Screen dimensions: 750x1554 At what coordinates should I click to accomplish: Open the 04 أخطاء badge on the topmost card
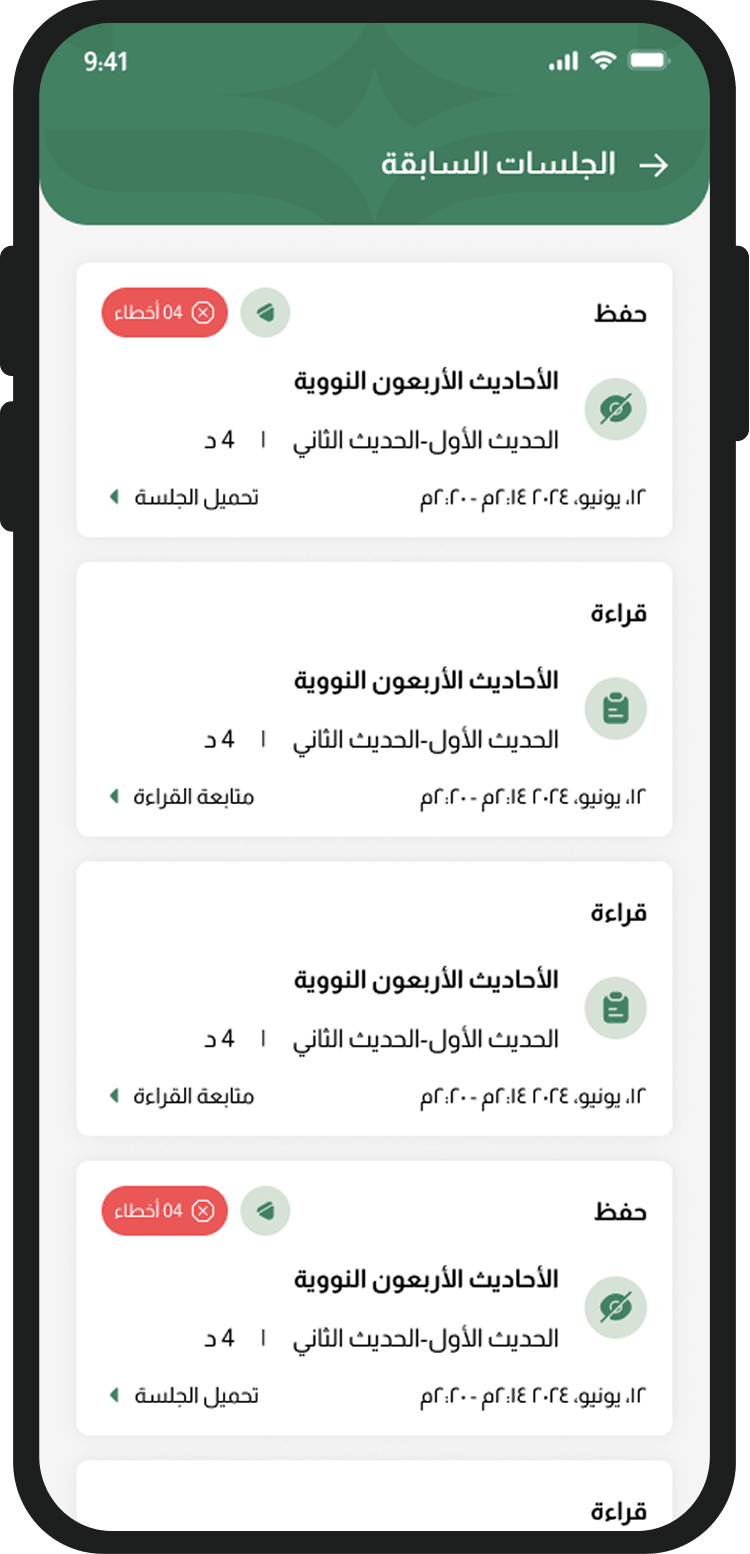(x=164, y=313)
